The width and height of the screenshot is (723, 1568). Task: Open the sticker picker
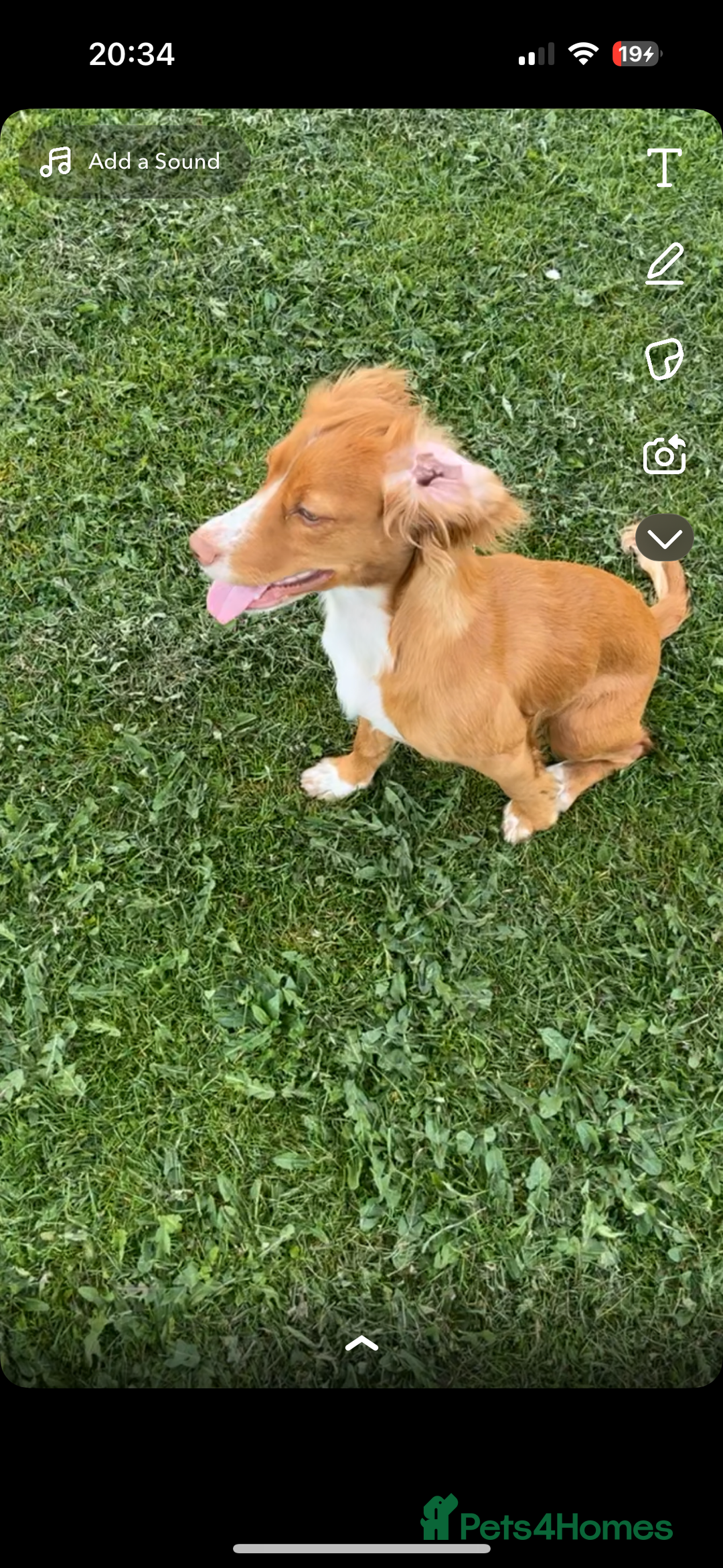664,359
